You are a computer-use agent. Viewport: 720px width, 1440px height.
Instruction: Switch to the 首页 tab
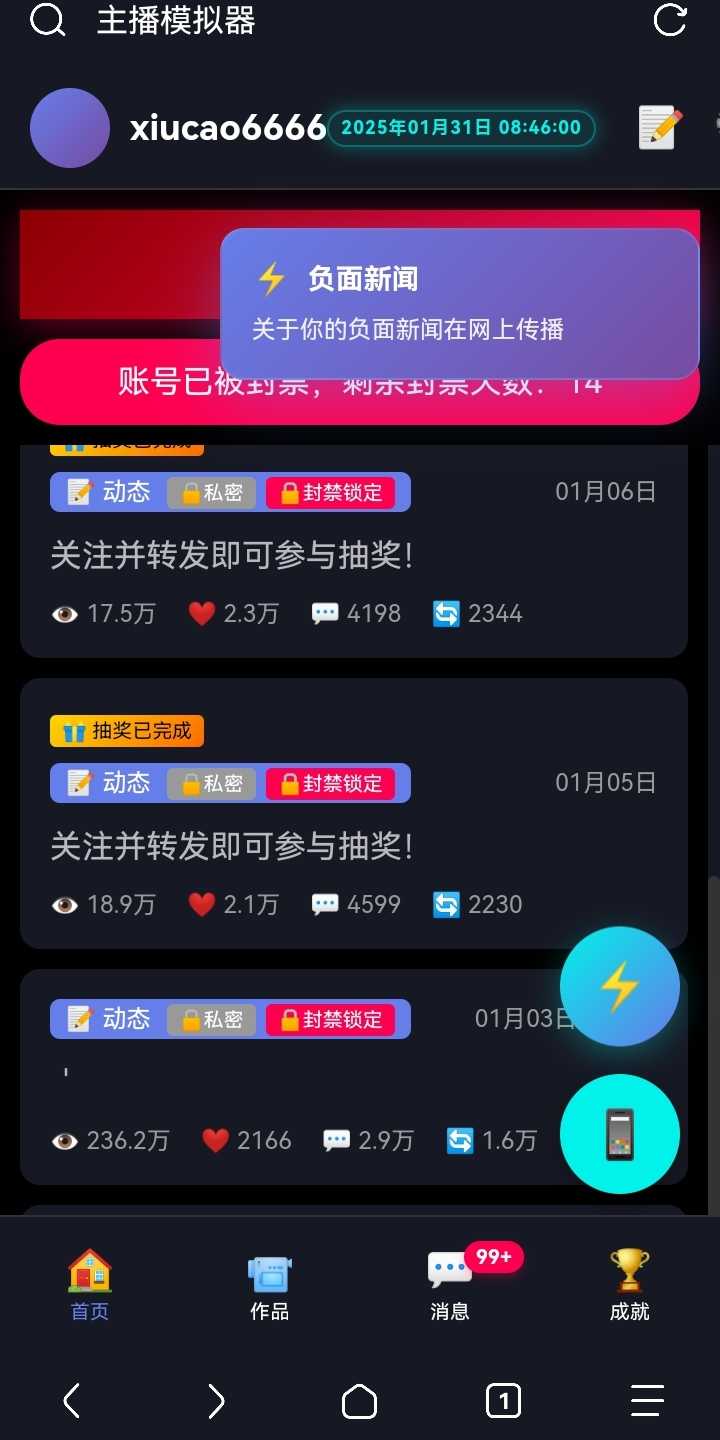pos(90,1285)
